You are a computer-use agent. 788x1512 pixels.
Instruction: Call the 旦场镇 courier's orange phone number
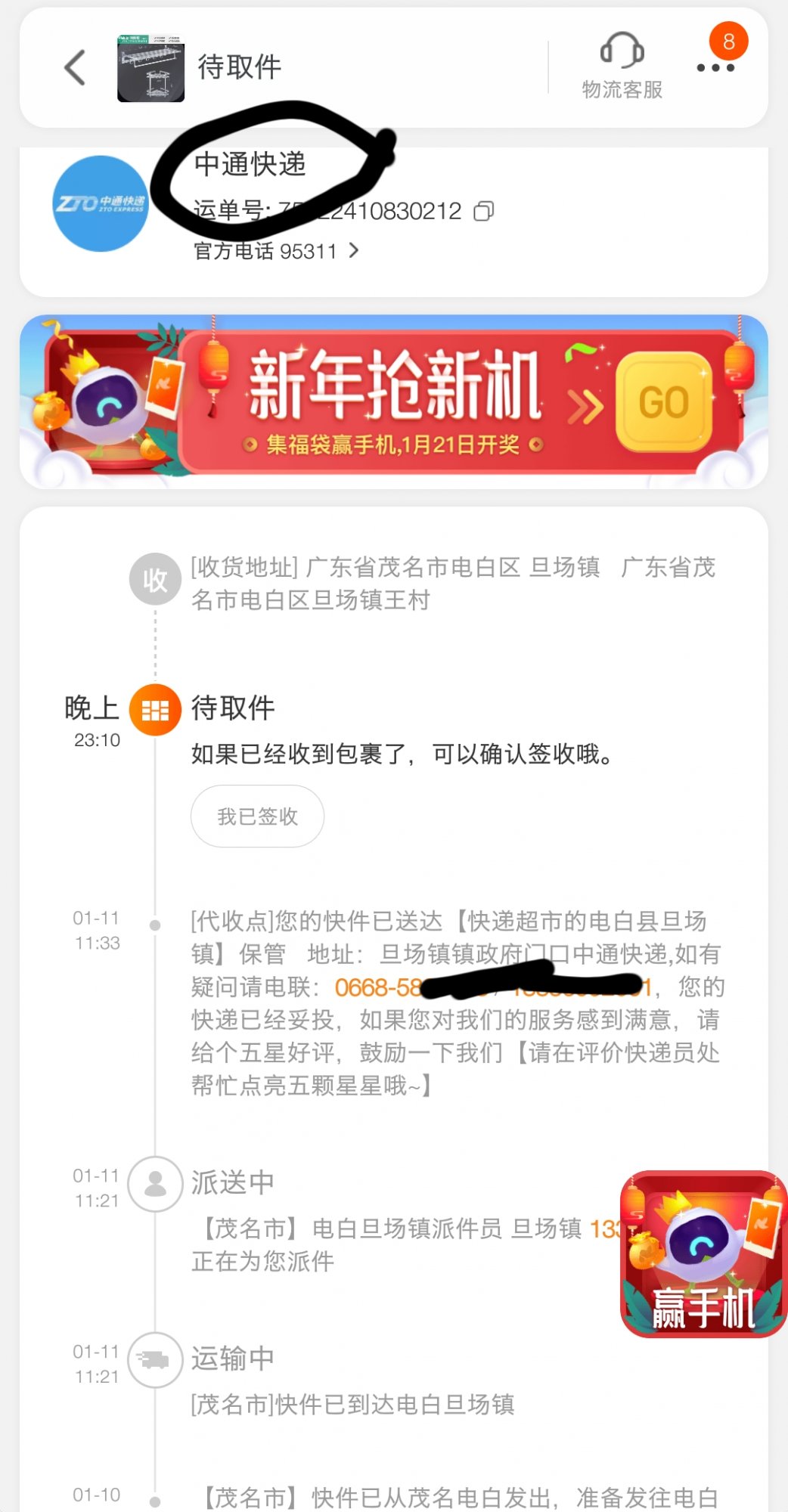pyautogui.click(x=603, y=1228)
